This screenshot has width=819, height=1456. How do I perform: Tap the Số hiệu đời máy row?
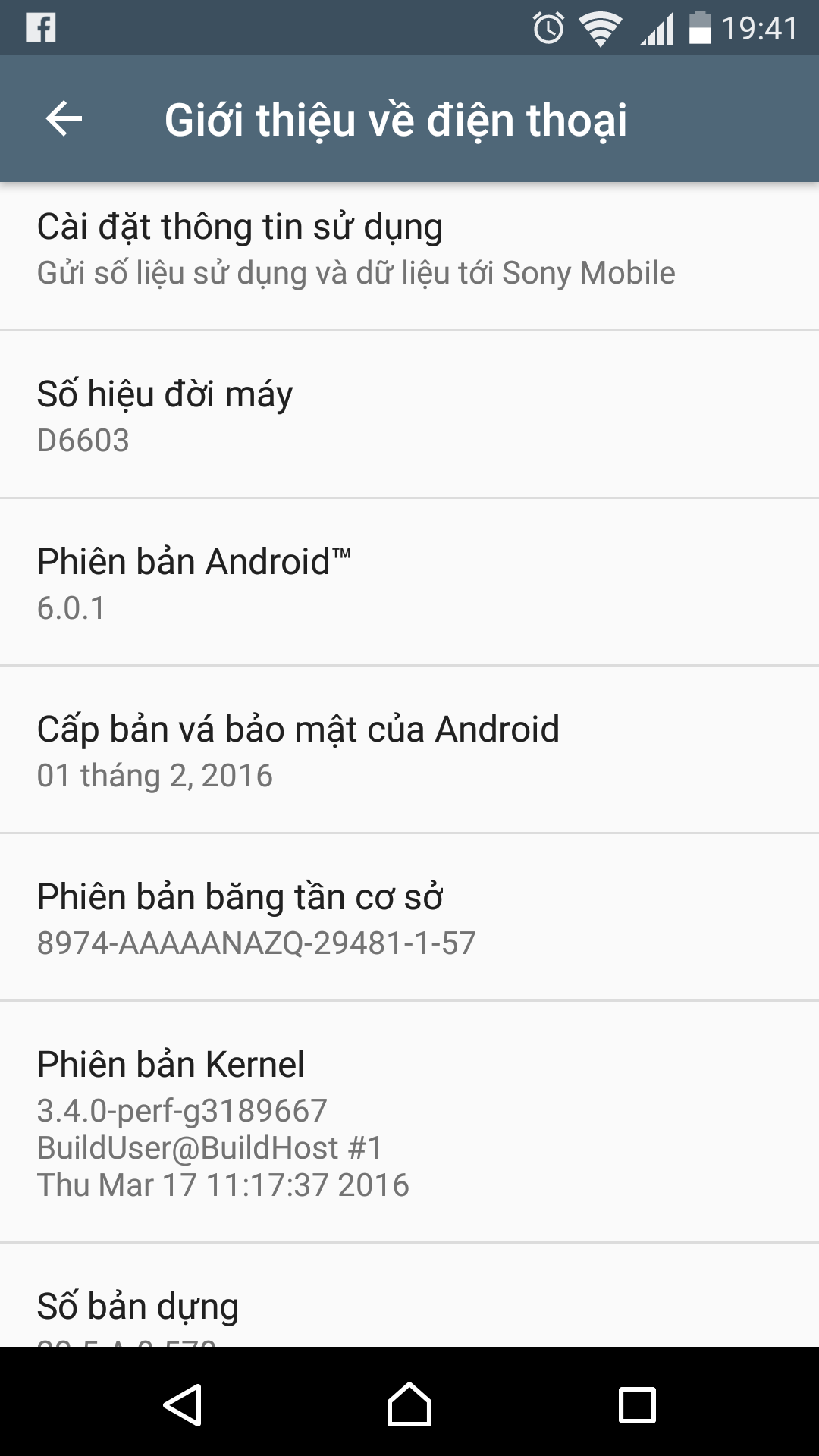409,416
